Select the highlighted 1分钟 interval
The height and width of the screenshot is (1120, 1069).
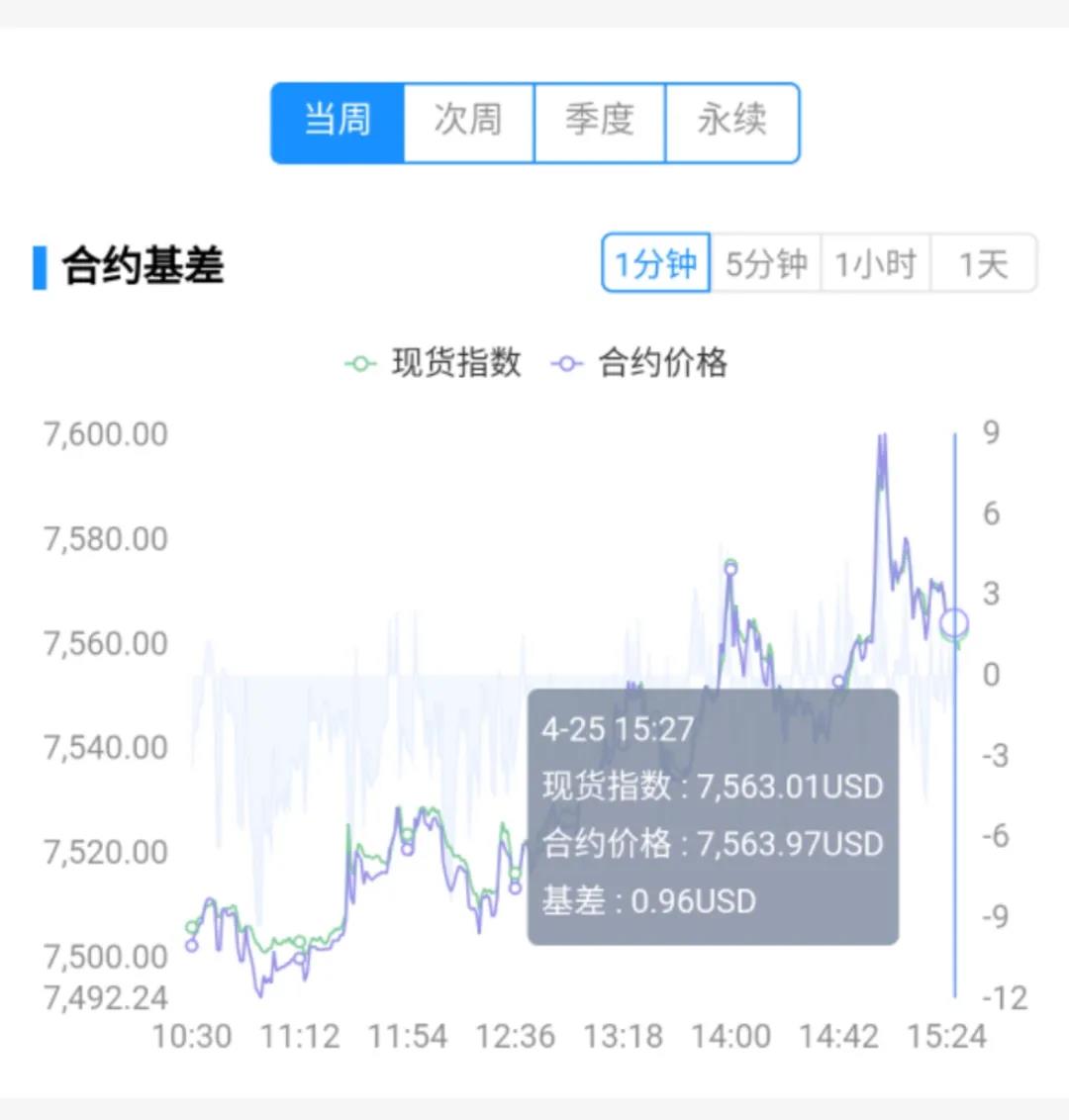pos(656,263)
